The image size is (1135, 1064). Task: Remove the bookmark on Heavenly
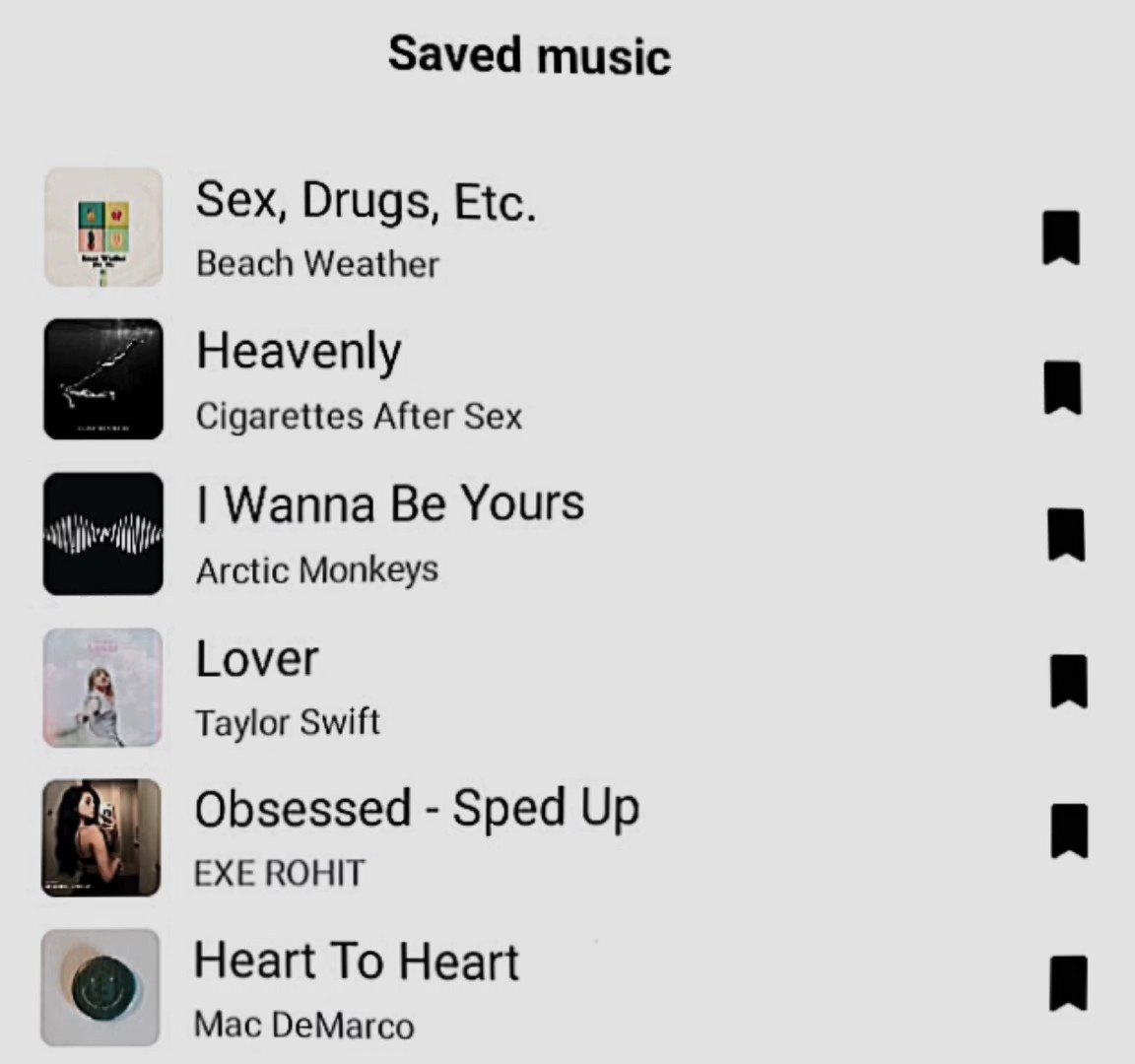tap(1063, 387)
